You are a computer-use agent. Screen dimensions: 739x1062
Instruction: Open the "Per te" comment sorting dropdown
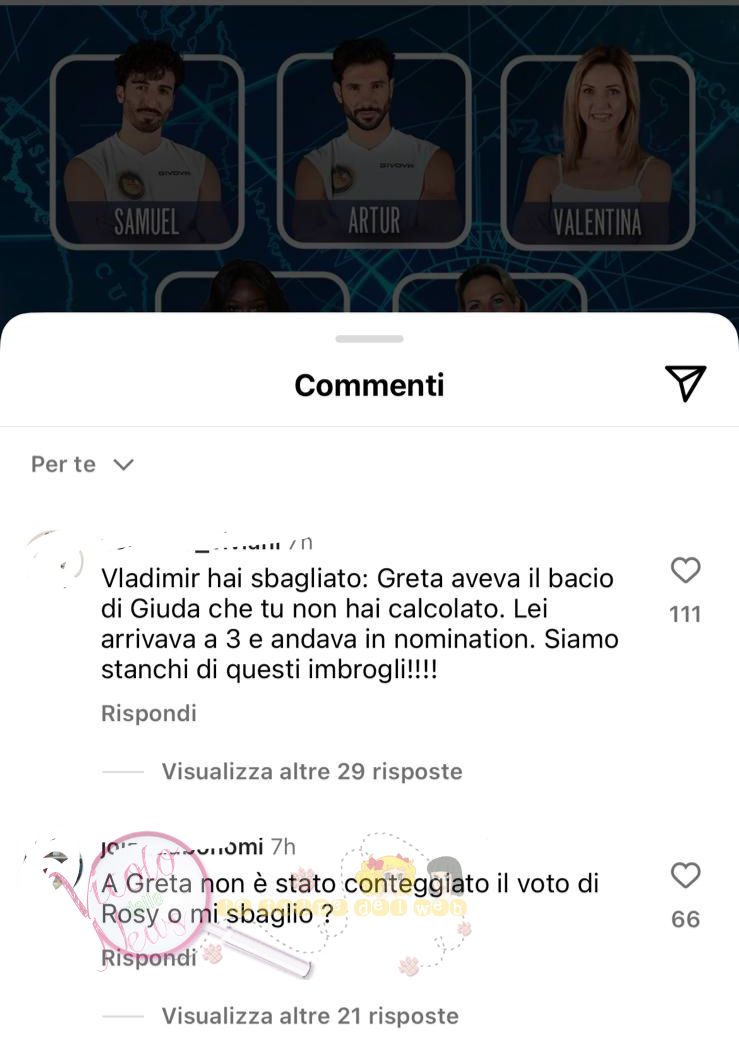point(82,464)
